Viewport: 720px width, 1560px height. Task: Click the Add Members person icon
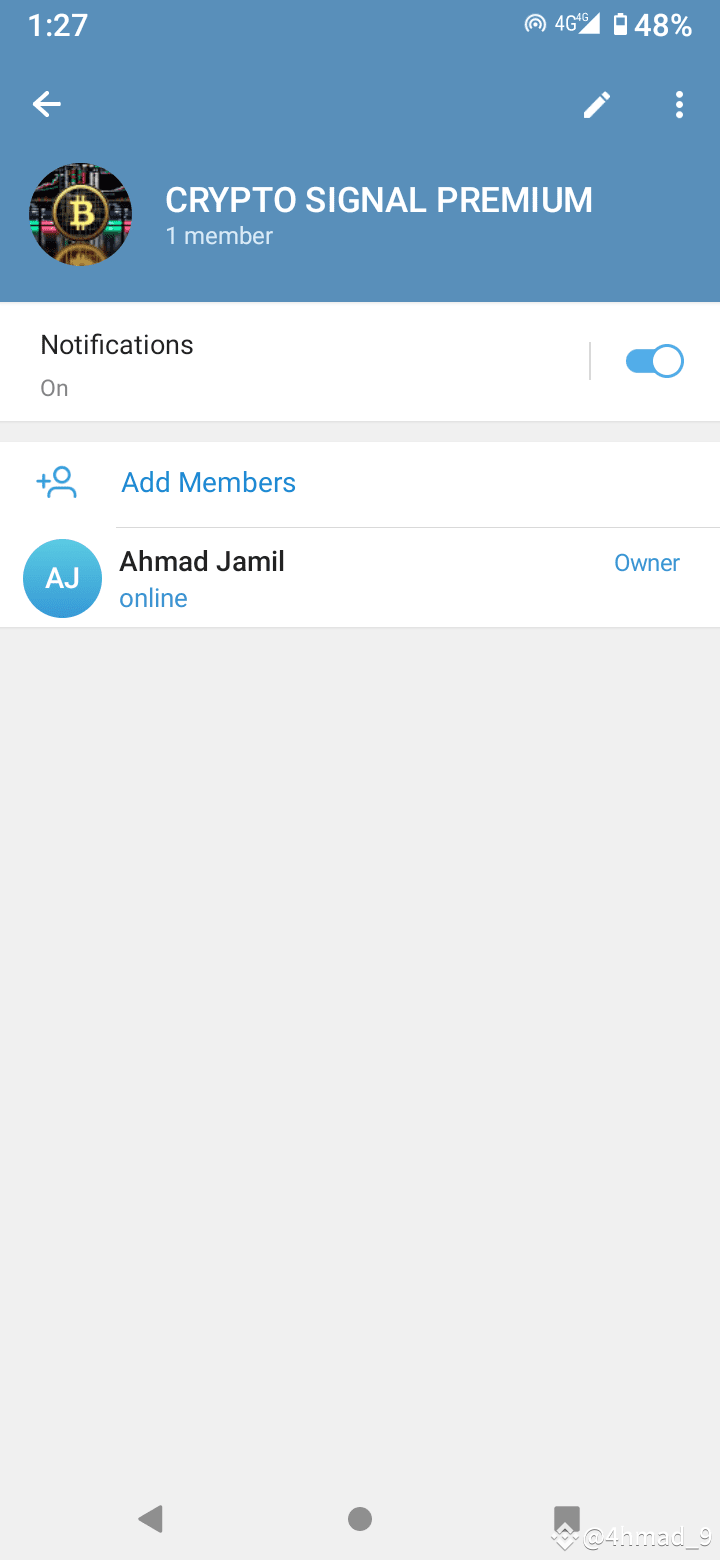pyautogui.click(x=57, y=482)
